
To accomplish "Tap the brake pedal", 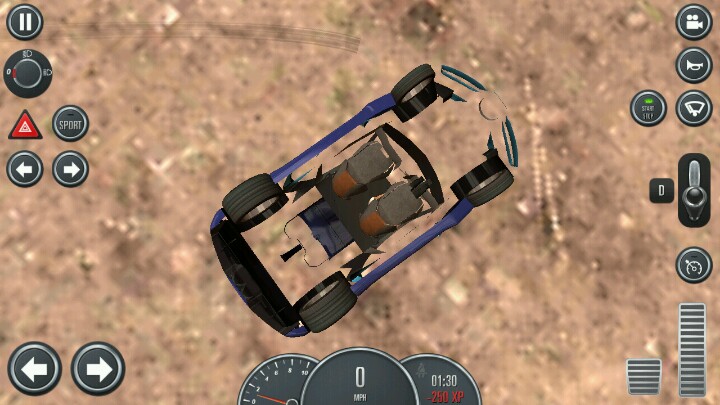I will click(644, 377).
